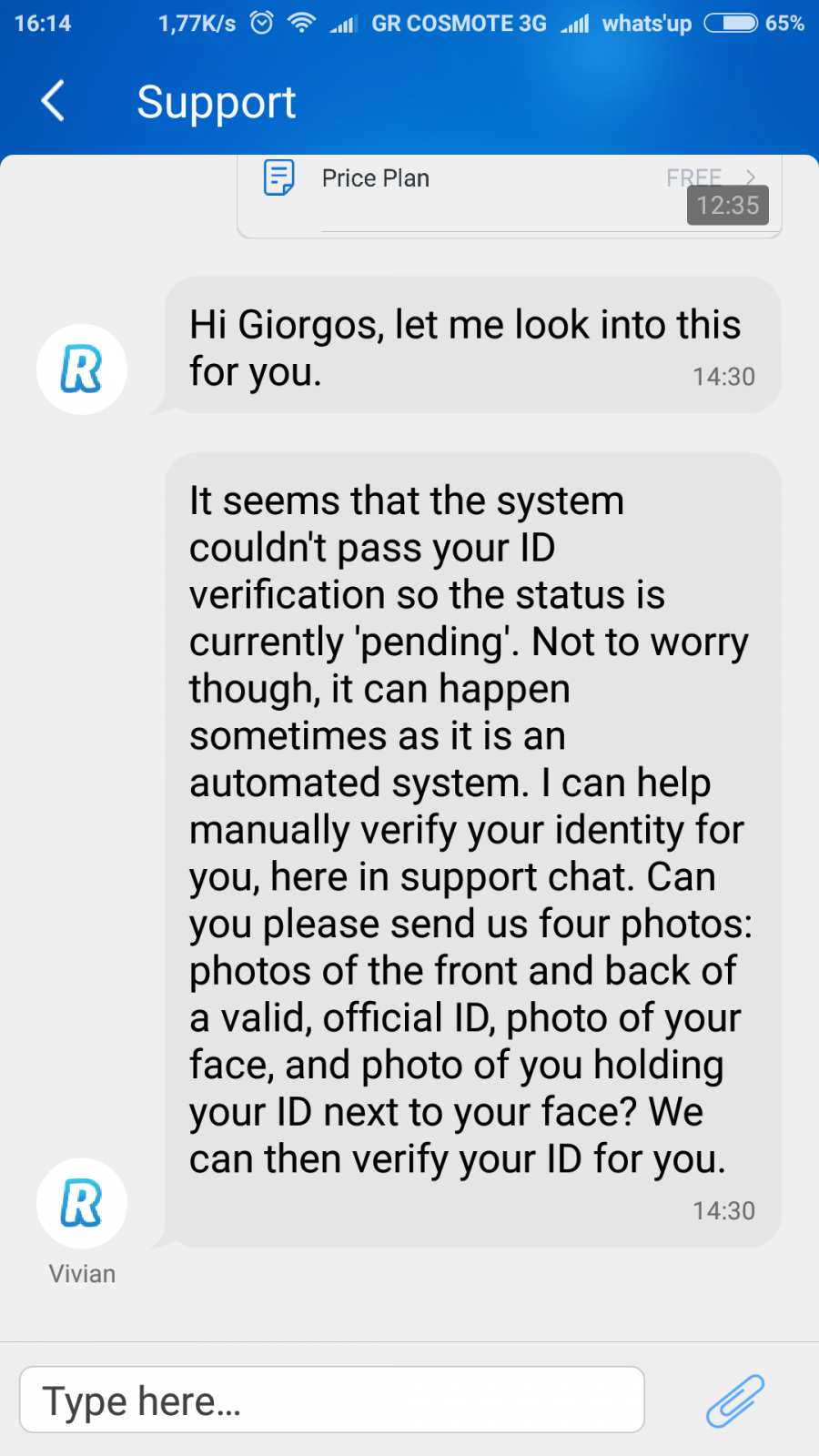Open the Price Plan row

(x=510, y=188)
